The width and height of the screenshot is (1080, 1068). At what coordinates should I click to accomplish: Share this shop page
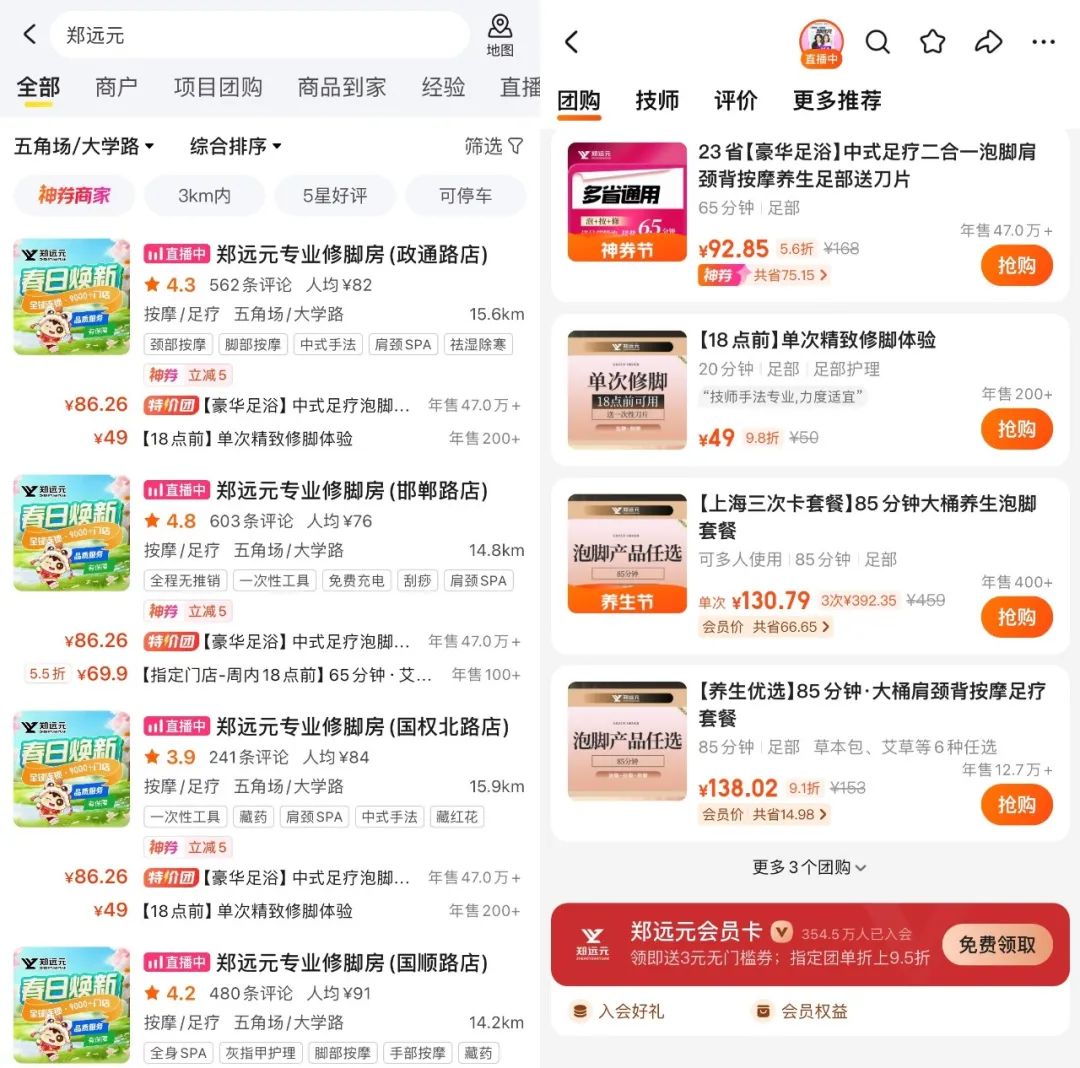[x=988, y=41]
